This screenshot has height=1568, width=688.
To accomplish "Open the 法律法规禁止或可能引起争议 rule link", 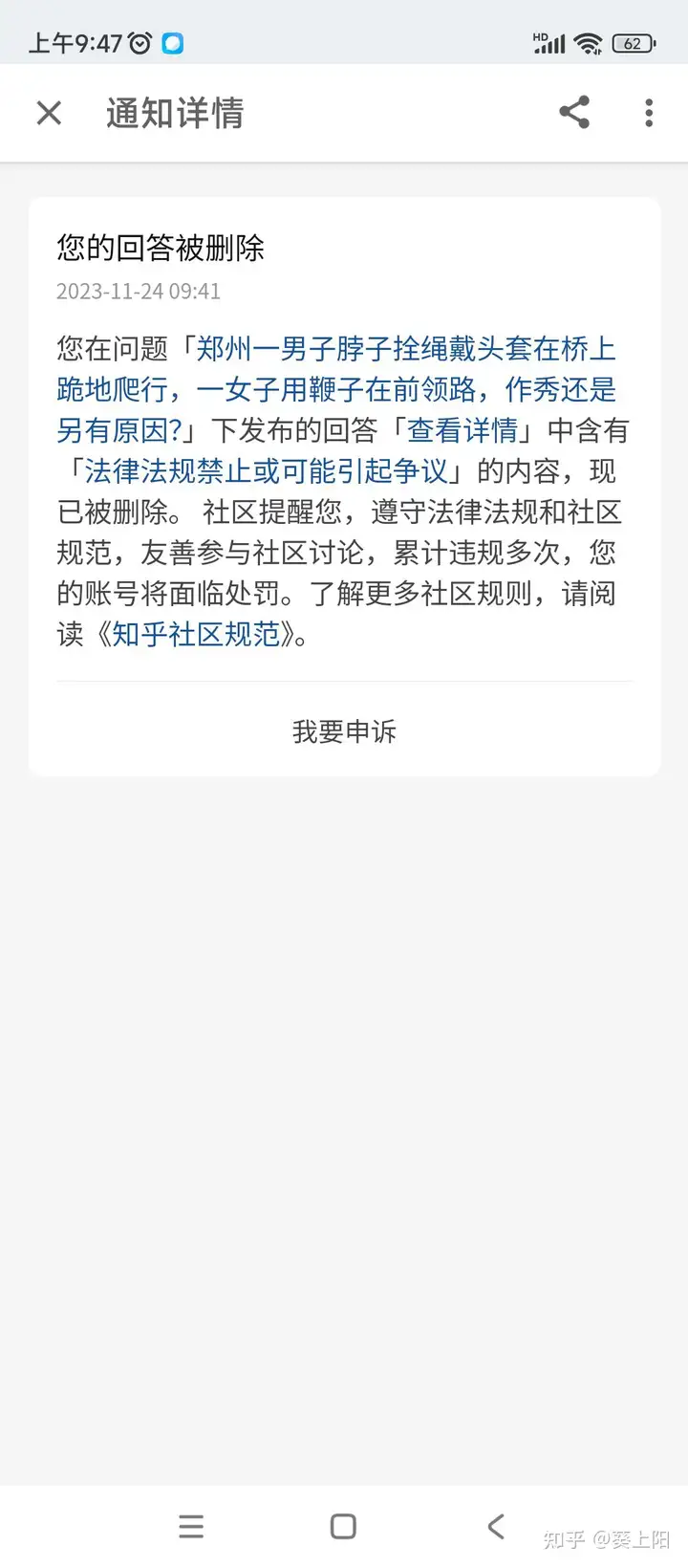I will [266, 471].
